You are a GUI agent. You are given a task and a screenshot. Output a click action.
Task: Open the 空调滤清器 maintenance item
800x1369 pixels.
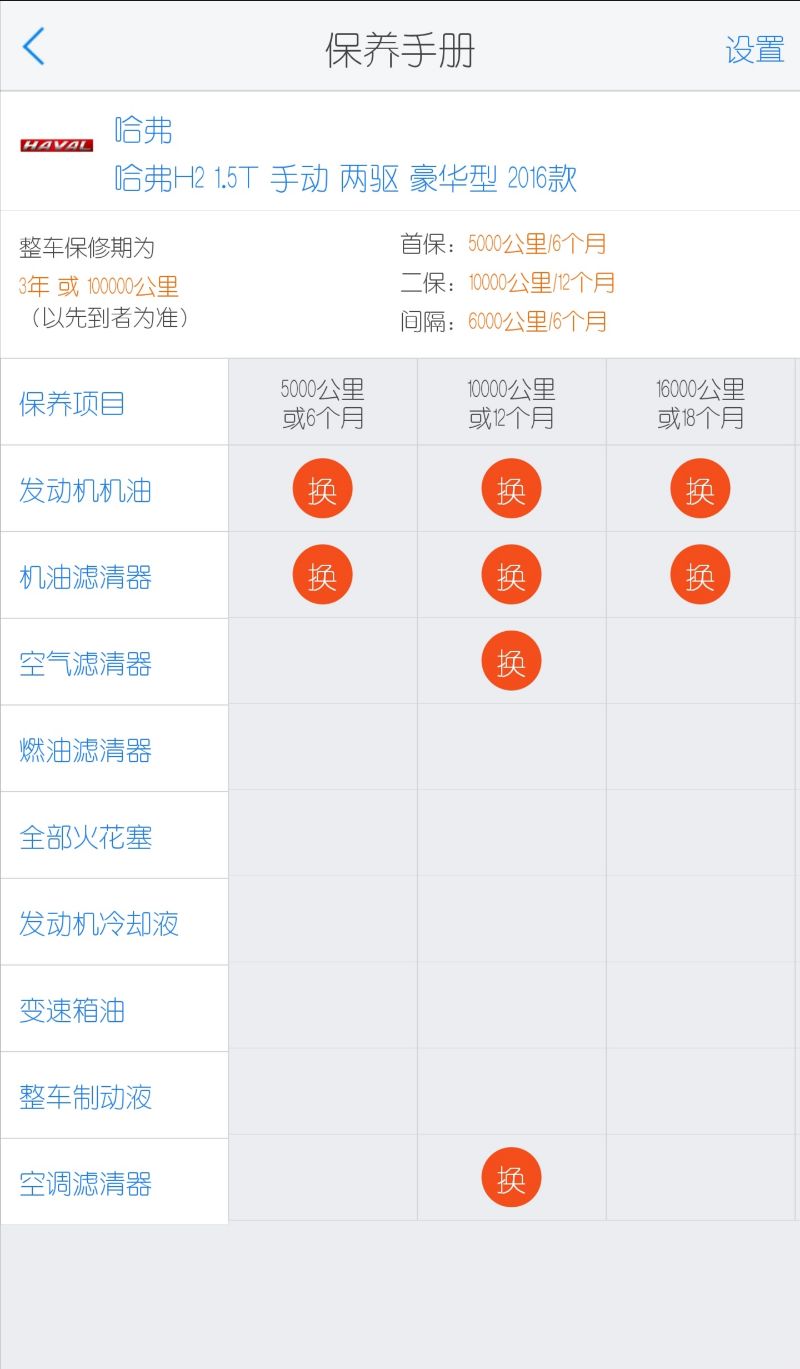(x=114, y=1182)
